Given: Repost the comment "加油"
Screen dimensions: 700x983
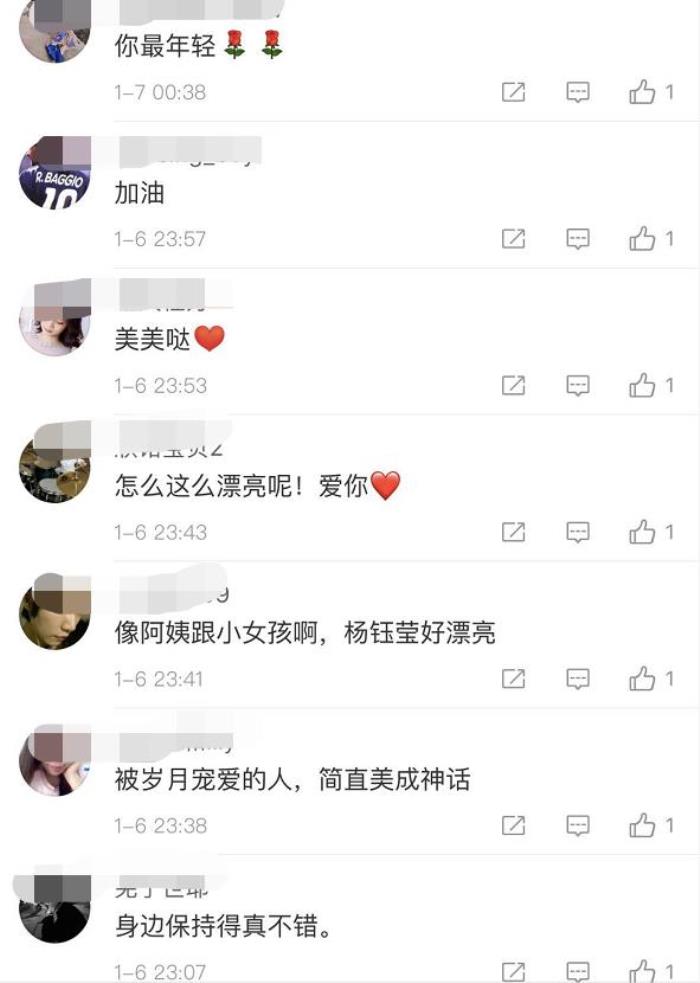Looking at the screenshot, I should (x=513, y=239).
